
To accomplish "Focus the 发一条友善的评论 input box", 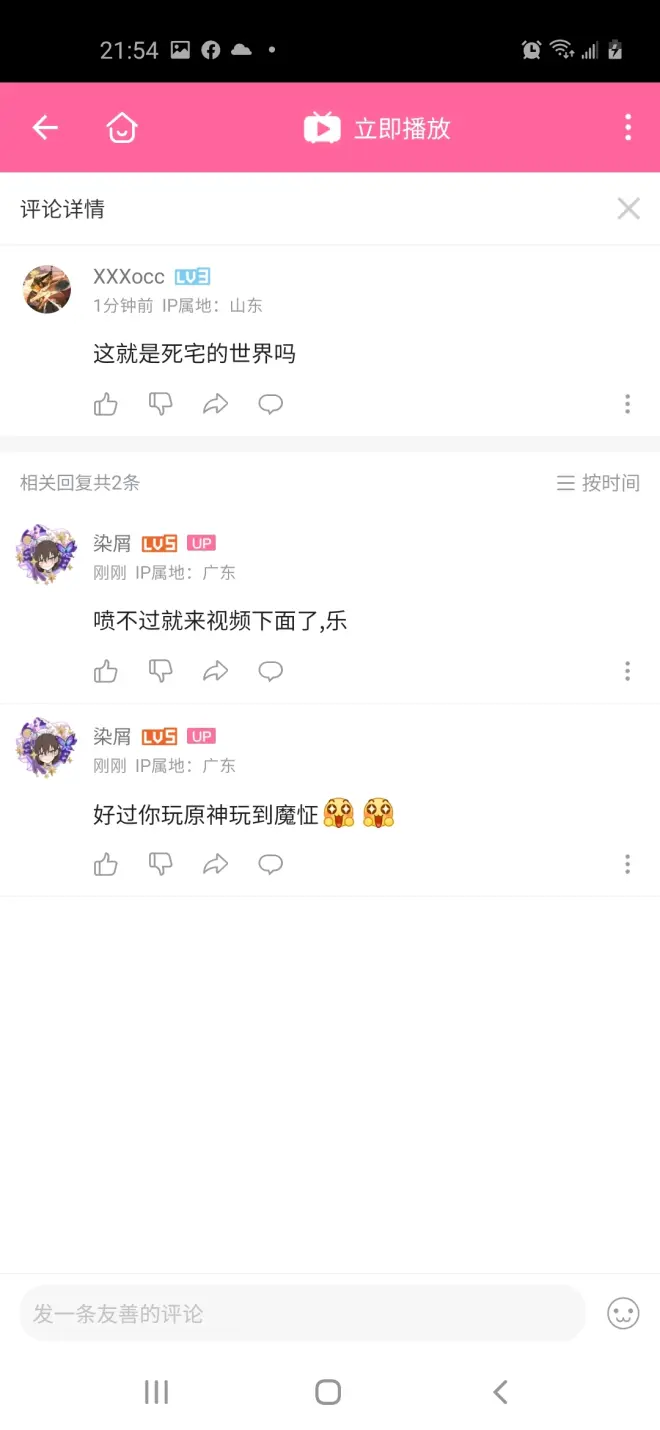I will click(x=302, y=1313).
